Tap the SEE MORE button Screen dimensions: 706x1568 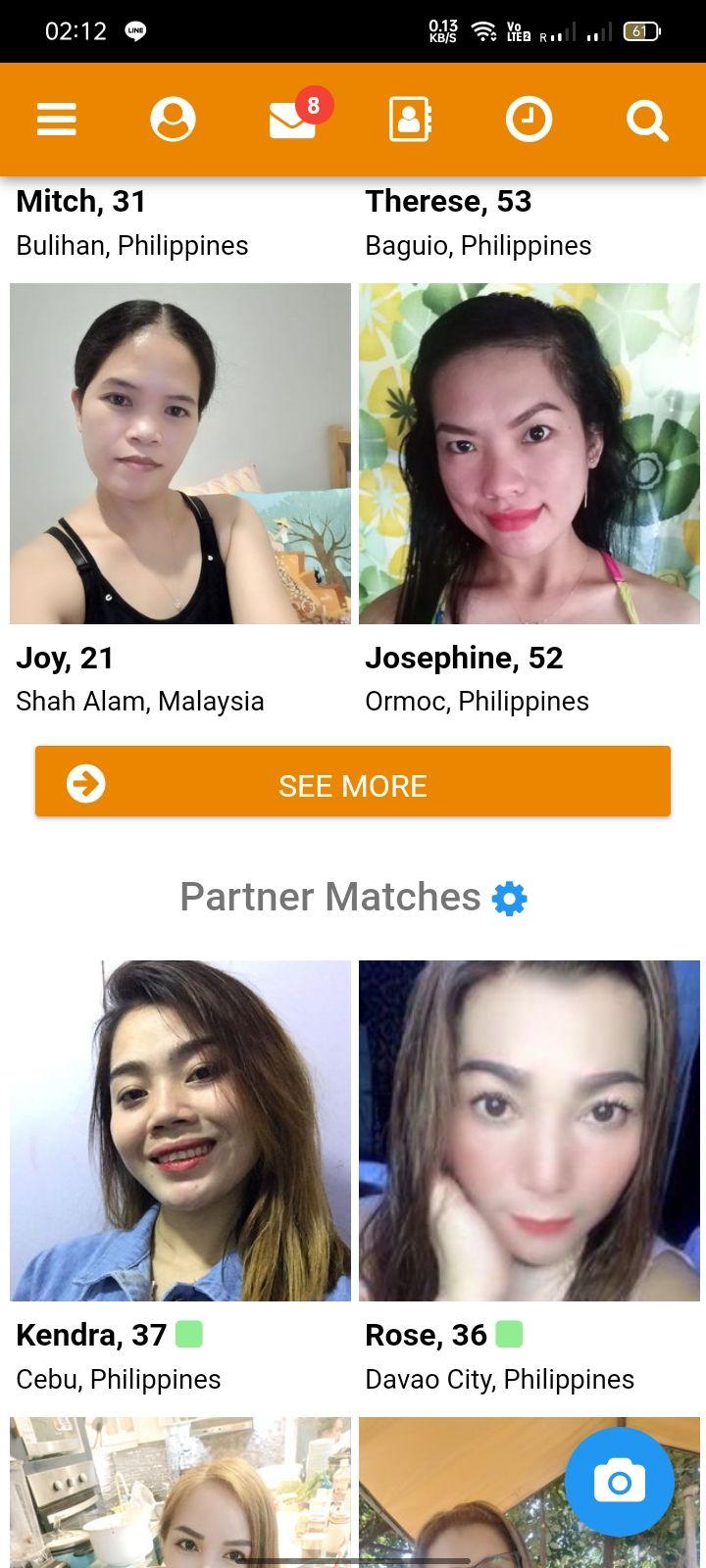click(x=353, y=782)
